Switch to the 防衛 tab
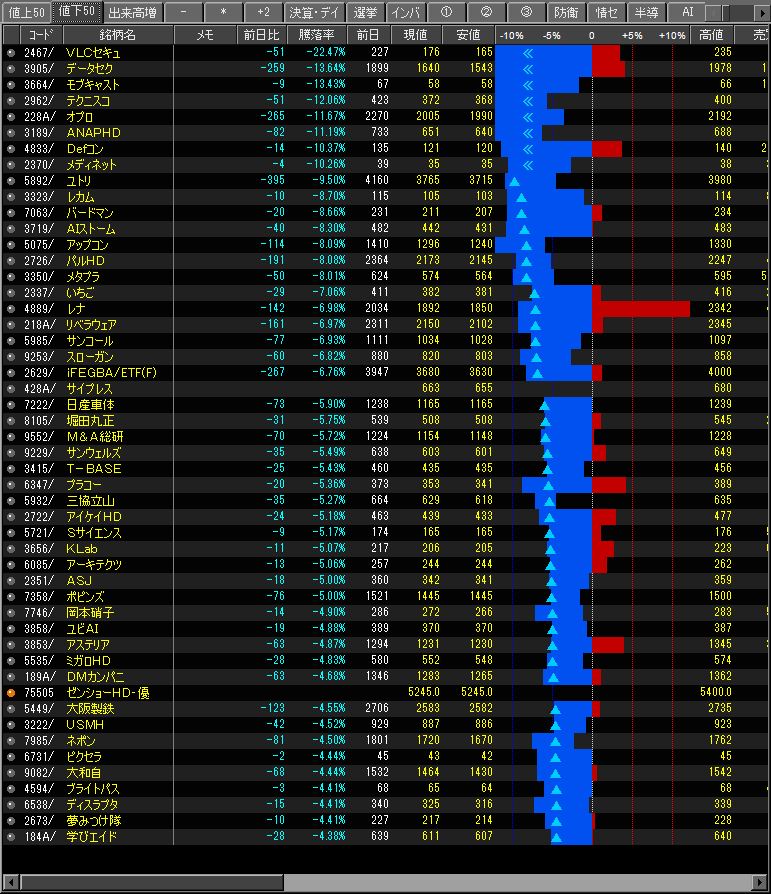This screenshot has width=771, height=894. pos(565,12)
